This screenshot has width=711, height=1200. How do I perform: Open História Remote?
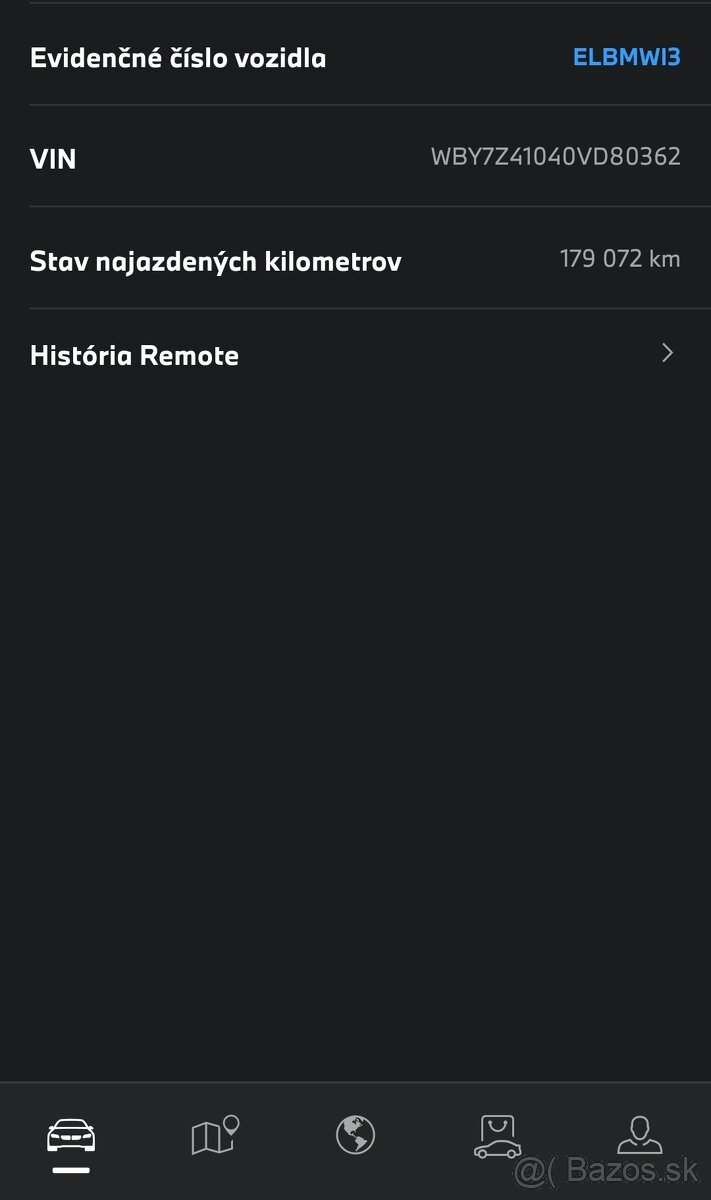(x=355, y=355)
